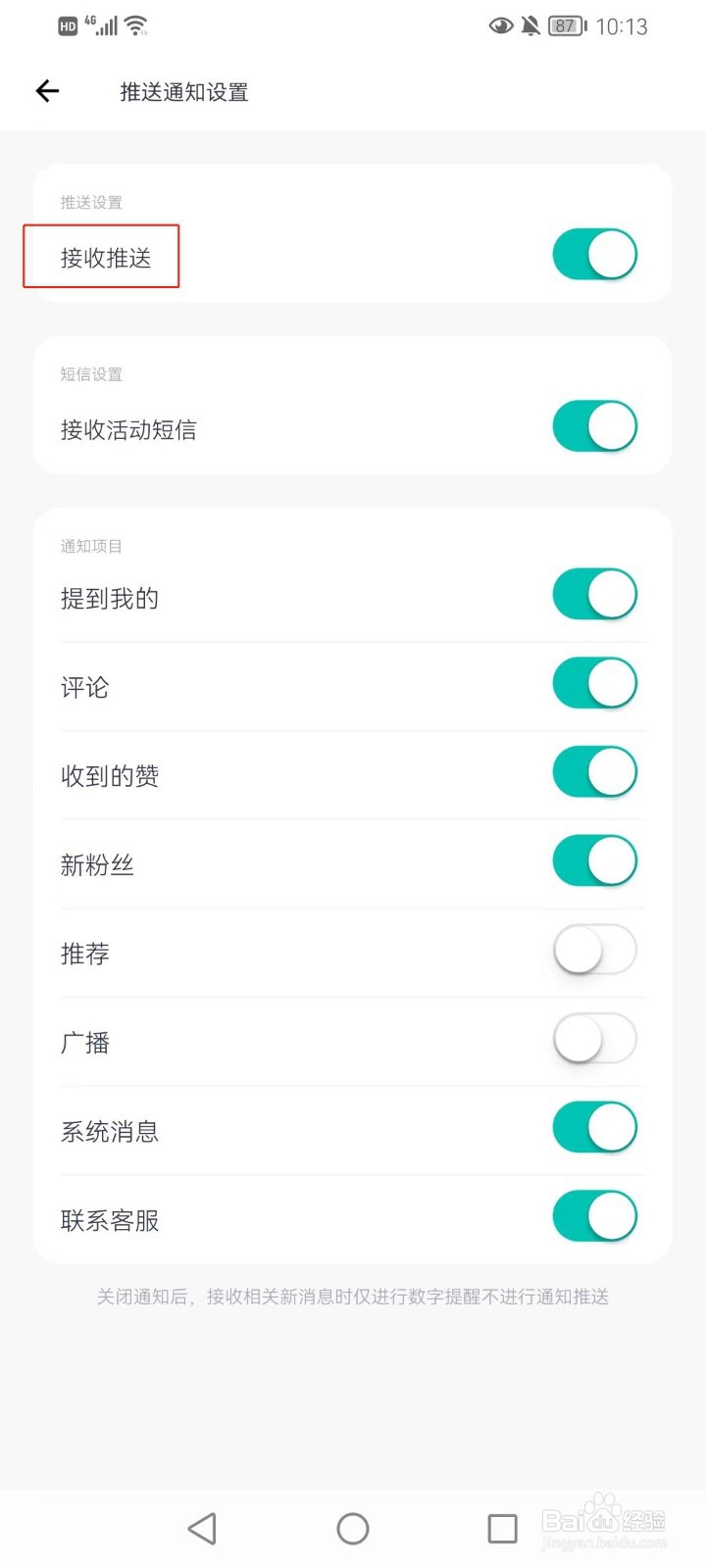This screenshot has width=706, height=1568.
Task: Tap the system home button
Action: 353,1528
